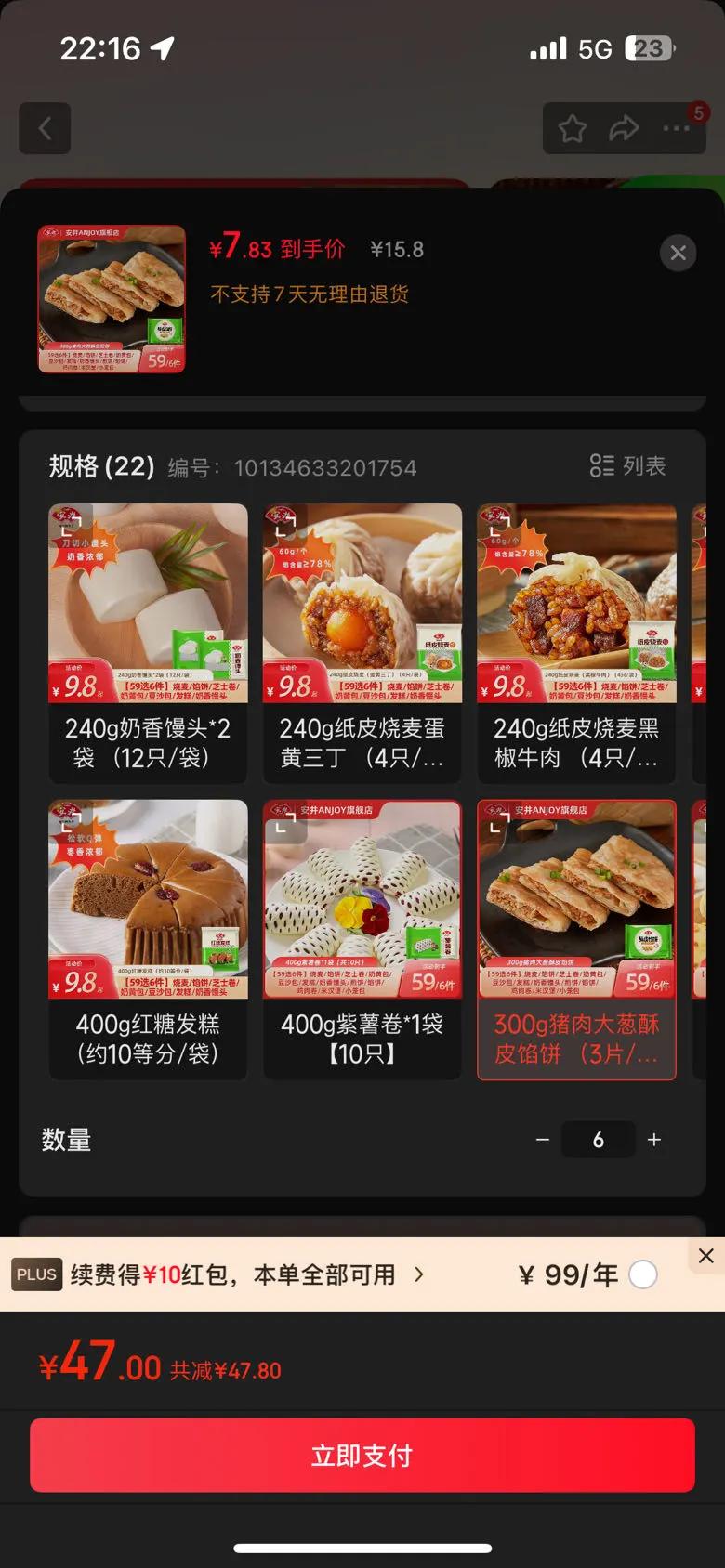Open the three-dot overflow menu
The width and height of the screenshot is (725, 1568).
676,128
